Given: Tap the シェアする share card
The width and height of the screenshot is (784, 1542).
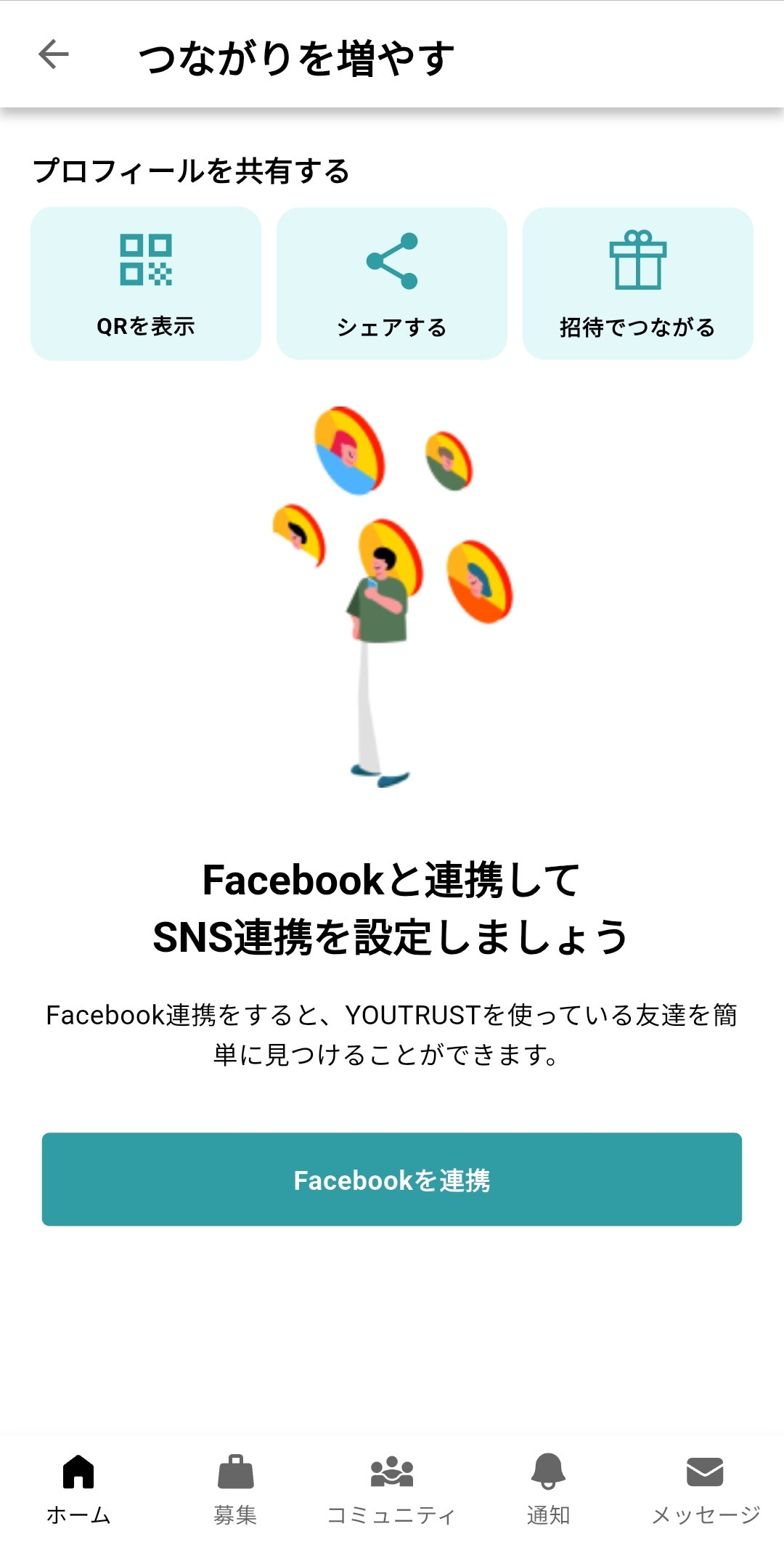Looking at the screenshot, I should click(392, 284).
